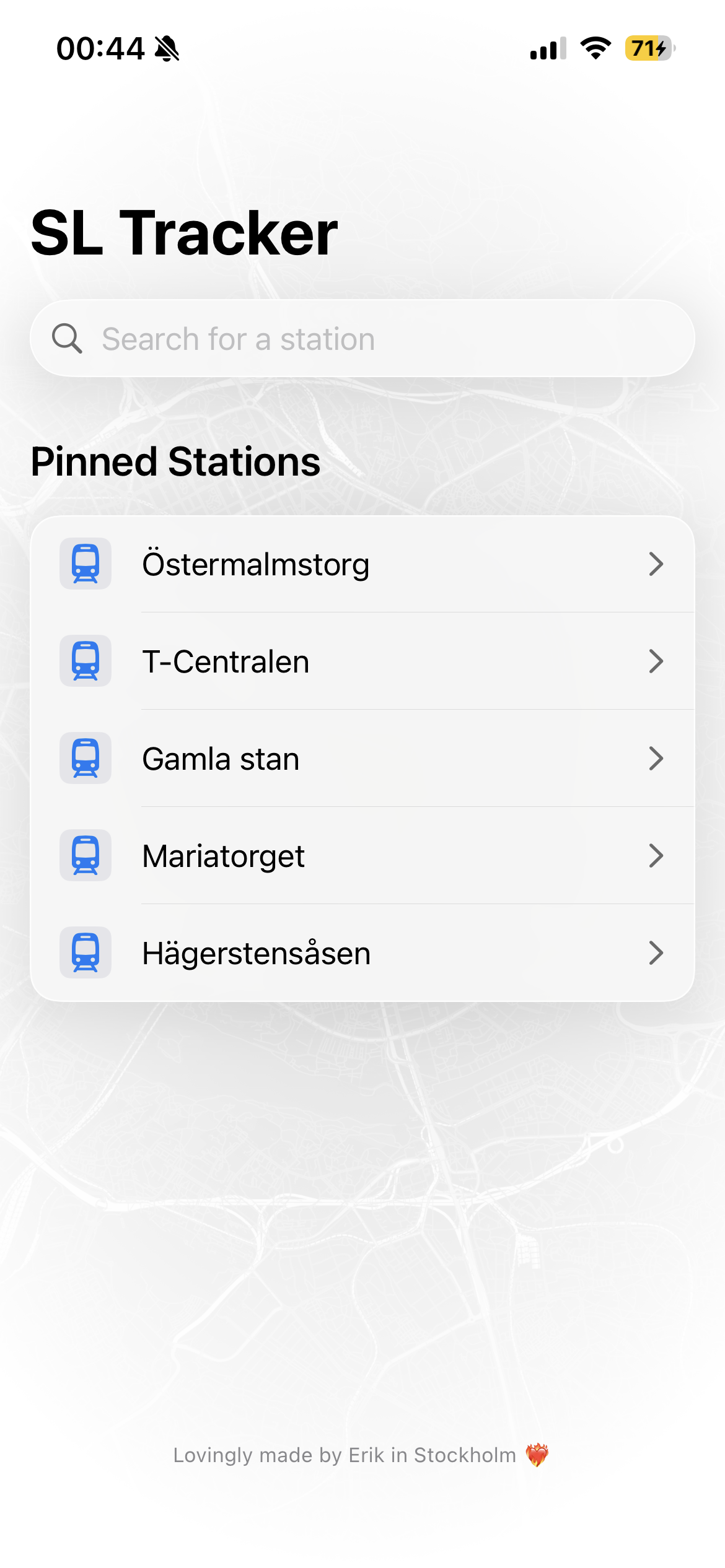Select the Gamla stan station row

pyautogui.click(x=362, y=759)
